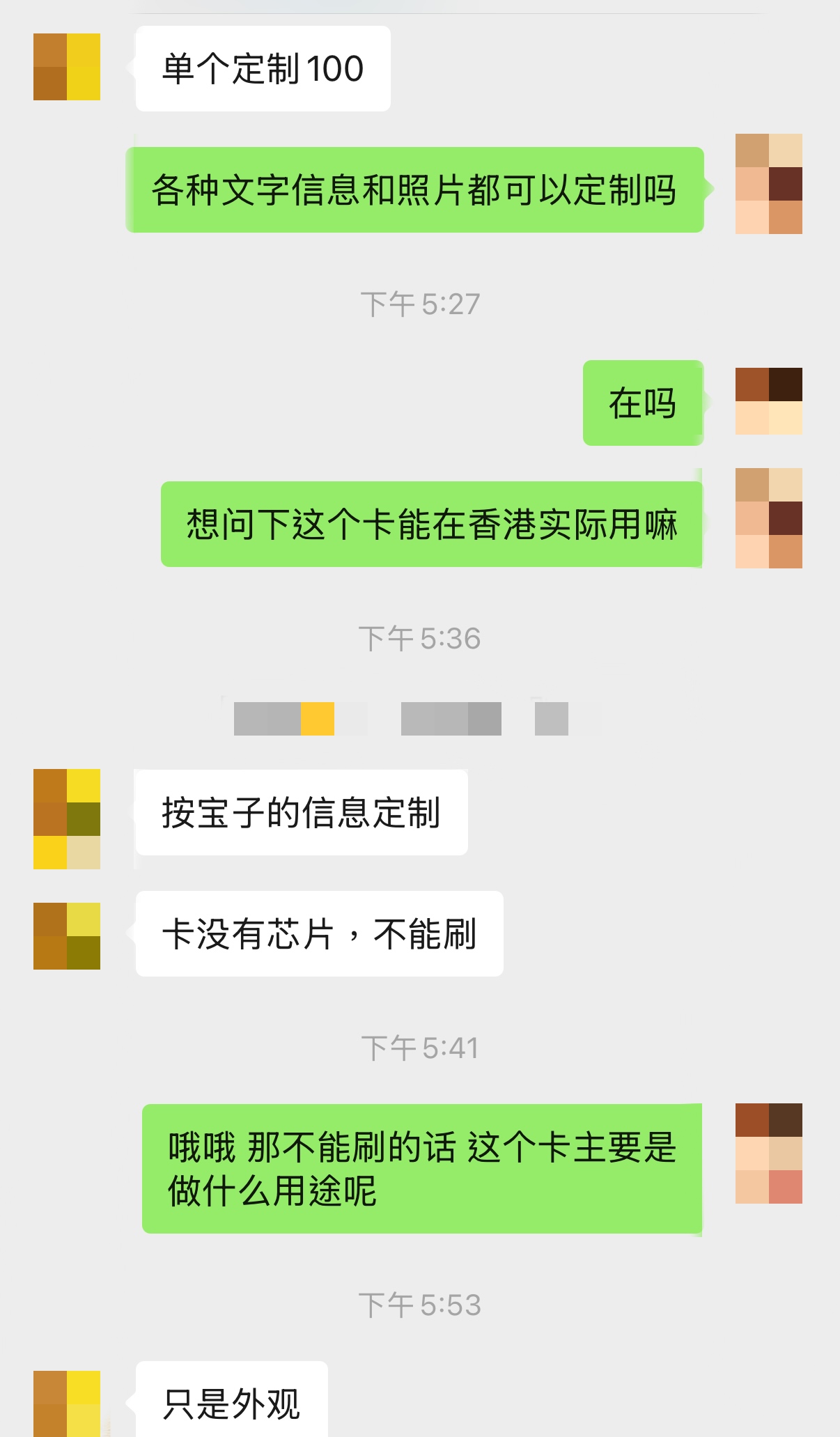Tap avatar beside '只是外观' message
Viewport: 840px width, 1437px height.
(x=67, y=1404)
